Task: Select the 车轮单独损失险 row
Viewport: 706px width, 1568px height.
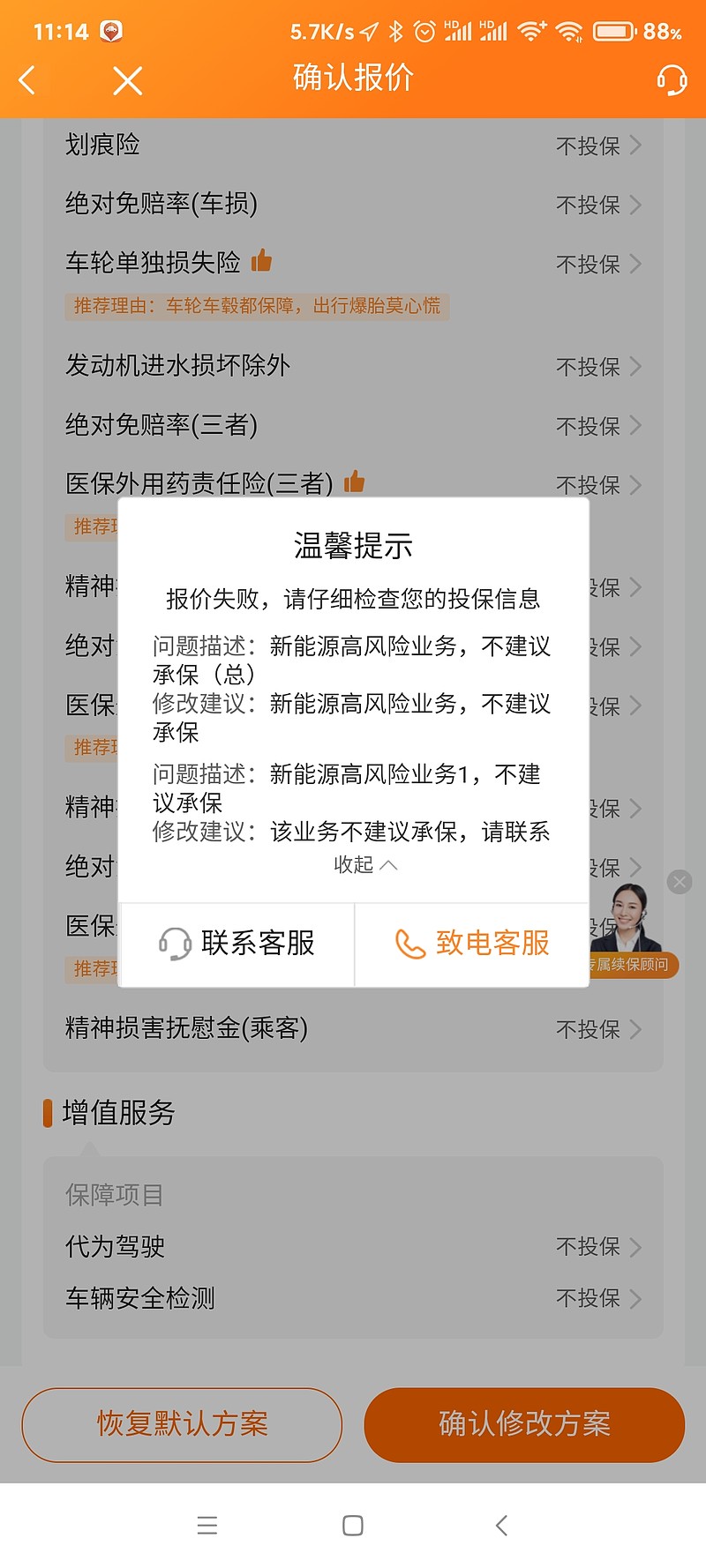Action: point(353,263)
